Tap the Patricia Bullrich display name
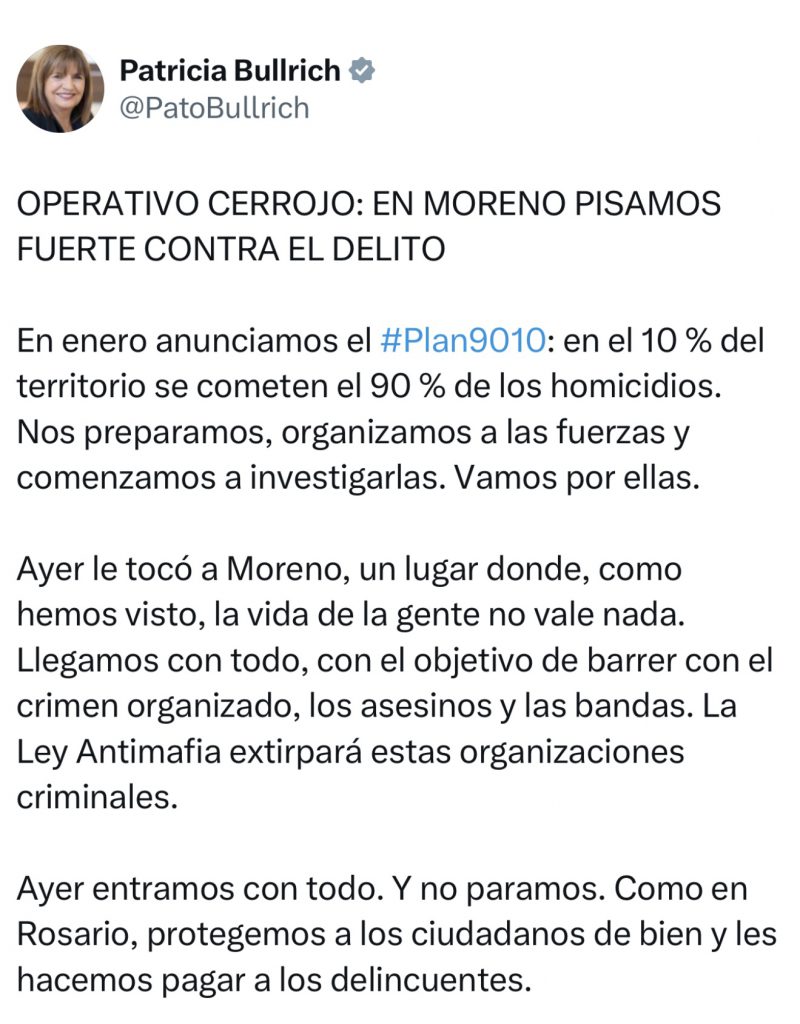 click(230, 70)
